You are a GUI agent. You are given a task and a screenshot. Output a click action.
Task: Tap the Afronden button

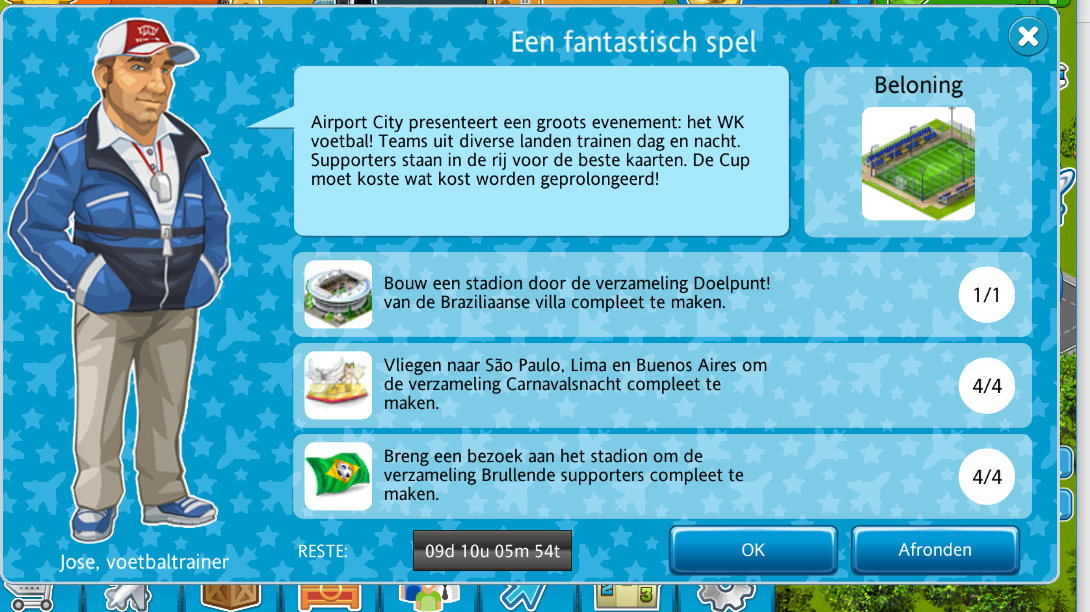935,550
